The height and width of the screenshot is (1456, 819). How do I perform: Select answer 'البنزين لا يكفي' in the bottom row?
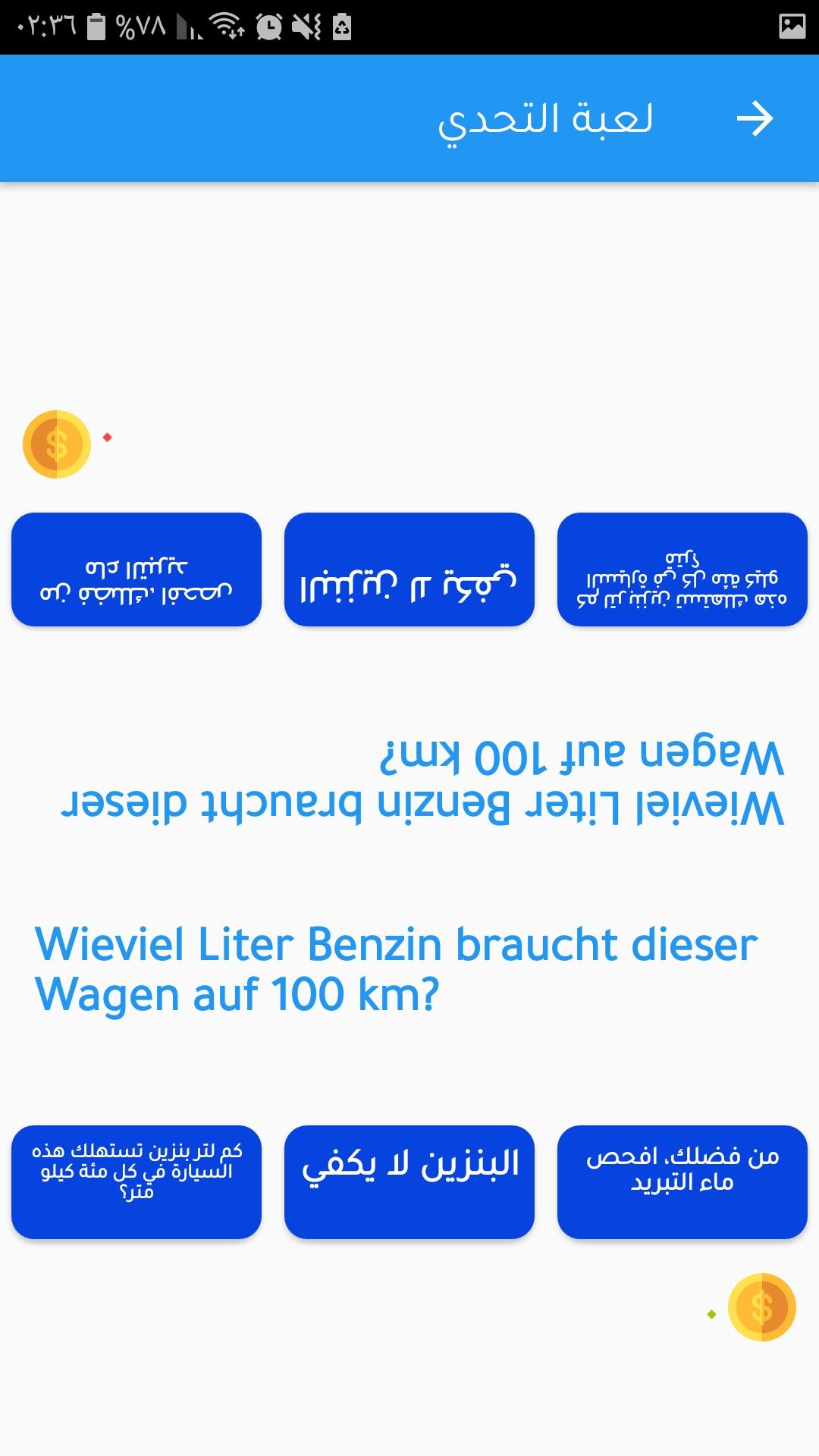point(409,1181)
